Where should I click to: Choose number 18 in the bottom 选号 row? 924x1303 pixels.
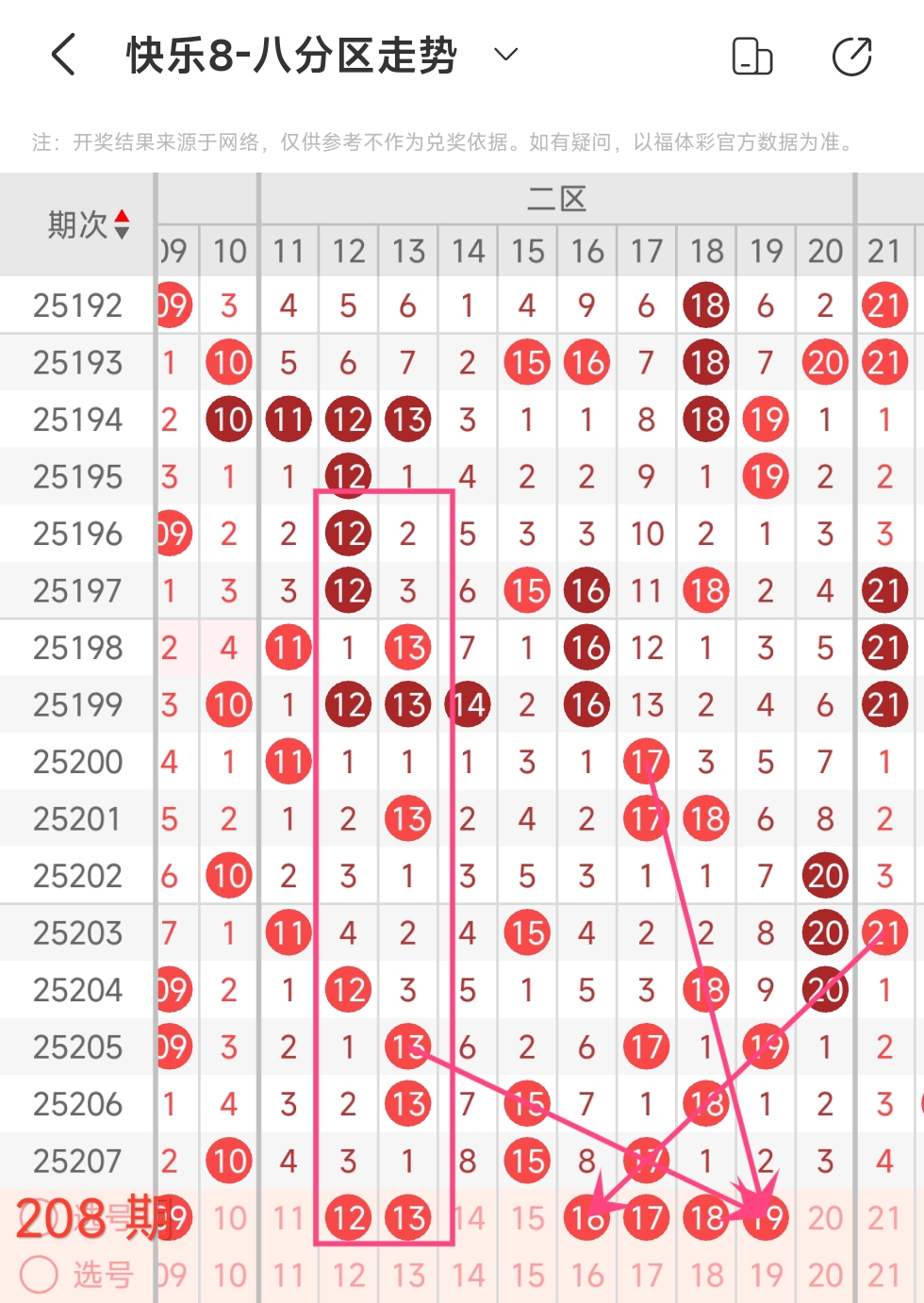706,1276
